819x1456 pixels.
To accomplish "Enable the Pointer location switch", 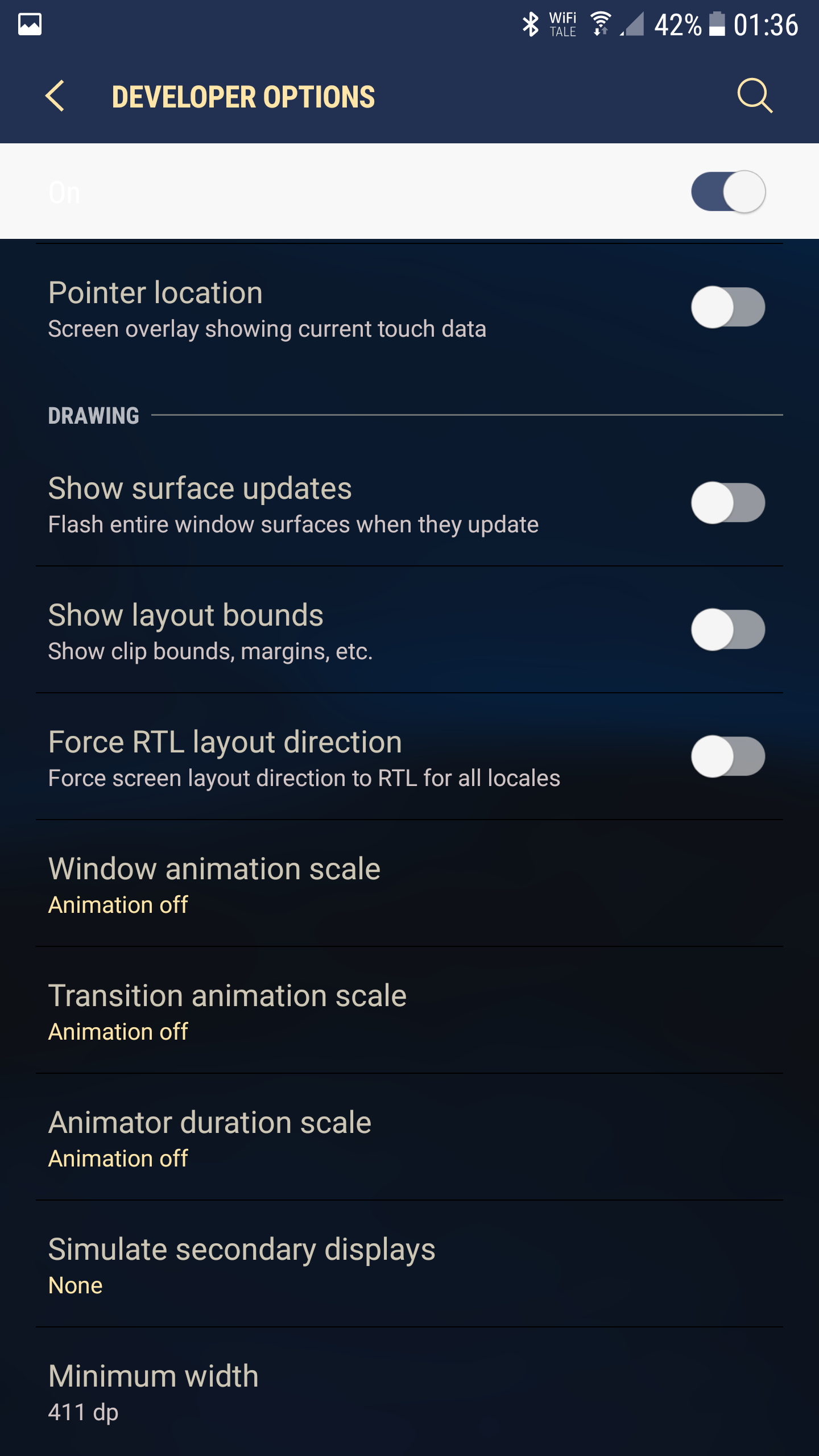I will (728, 307).
